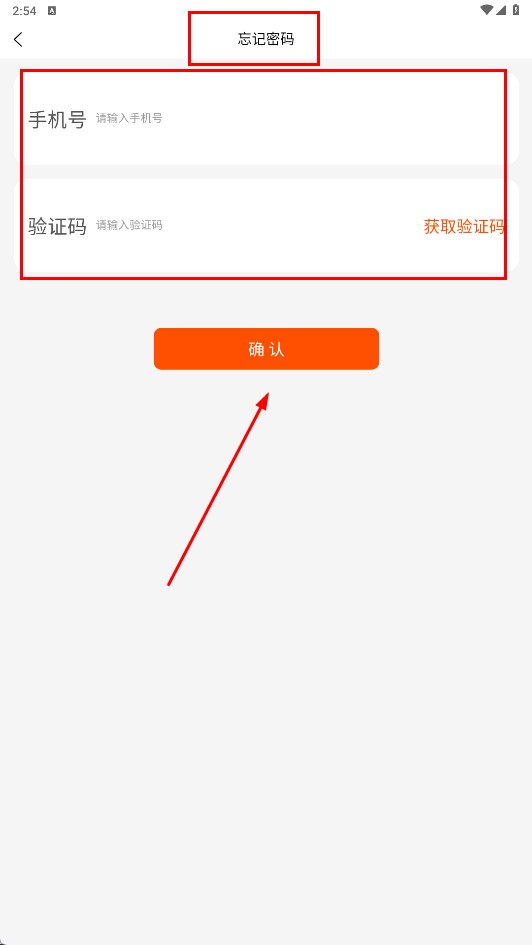Tap the orange 确认 button
The width and height of the screenshot is (532, 945).
click(266, 349)
